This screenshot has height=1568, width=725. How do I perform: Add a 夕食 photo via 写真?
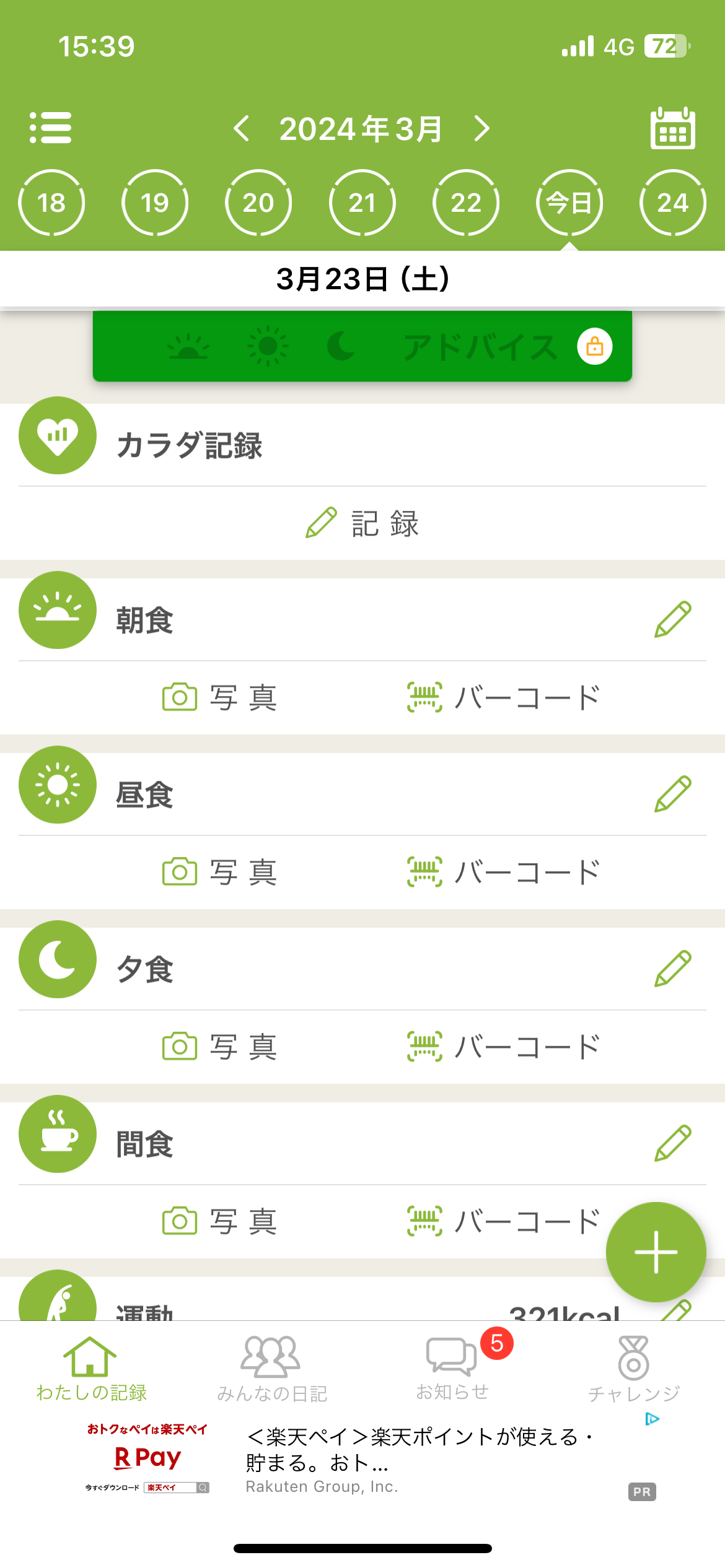click(220, 1047)
